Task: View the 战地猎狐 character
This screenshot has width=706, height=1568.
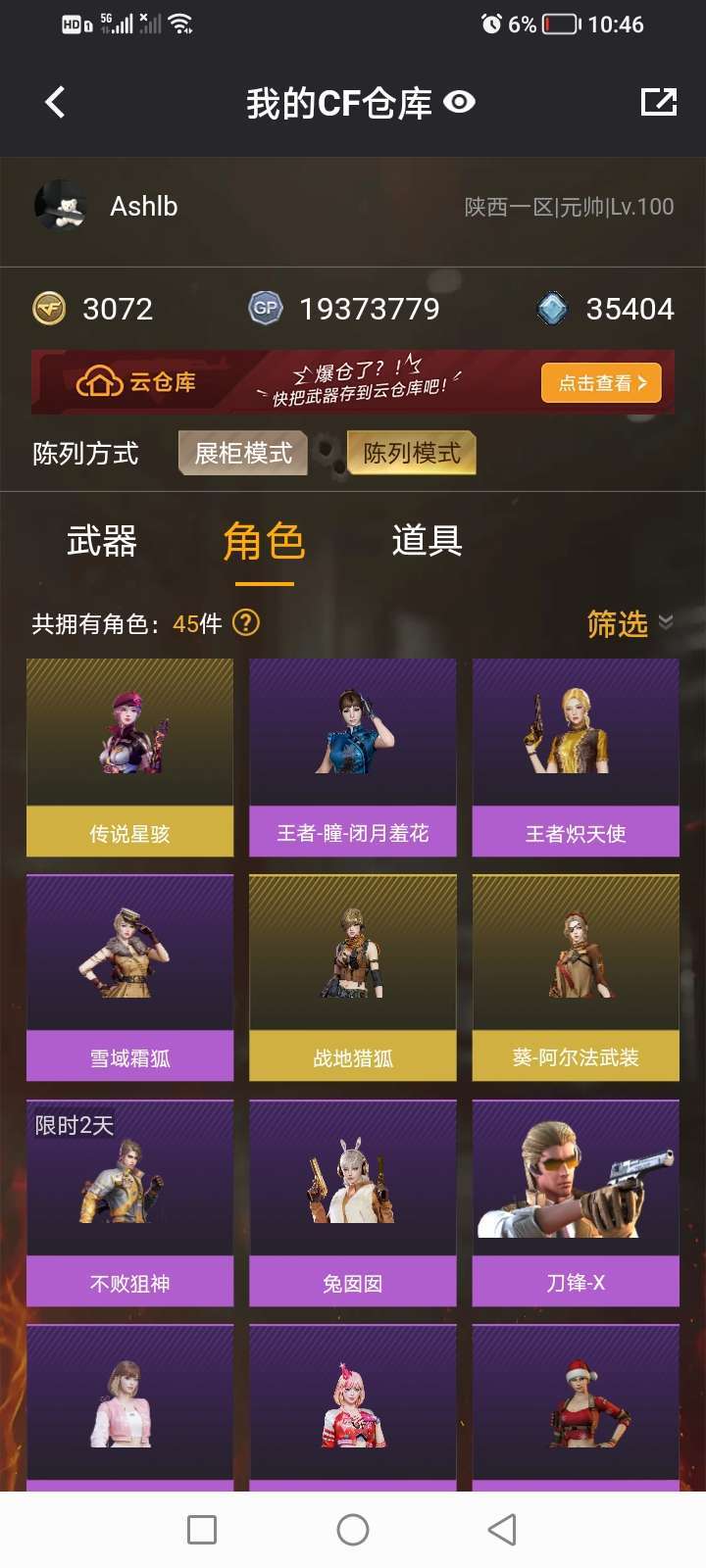Action: [353, 978]
